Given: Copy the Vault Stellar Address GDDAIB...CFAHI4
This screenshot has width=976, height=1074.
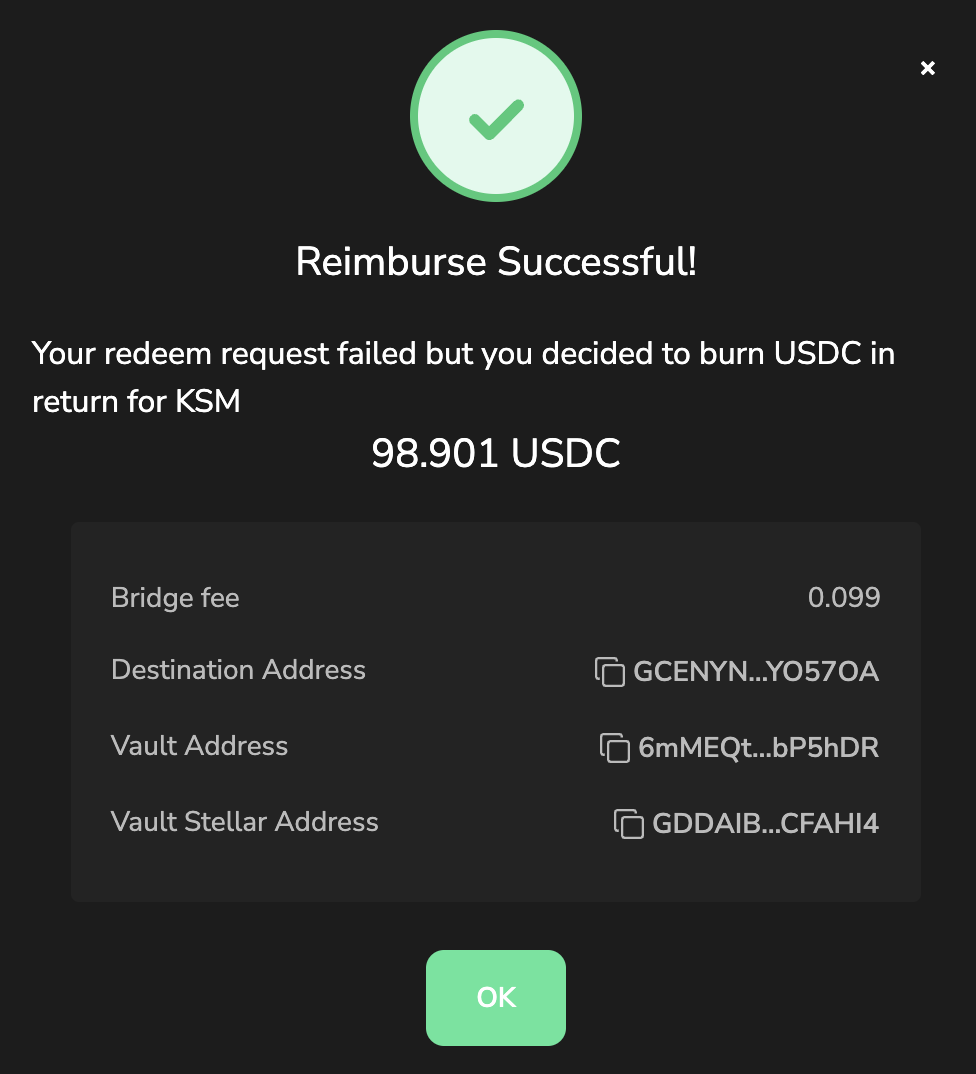Looking at the screenshot, I should (629, 824).
